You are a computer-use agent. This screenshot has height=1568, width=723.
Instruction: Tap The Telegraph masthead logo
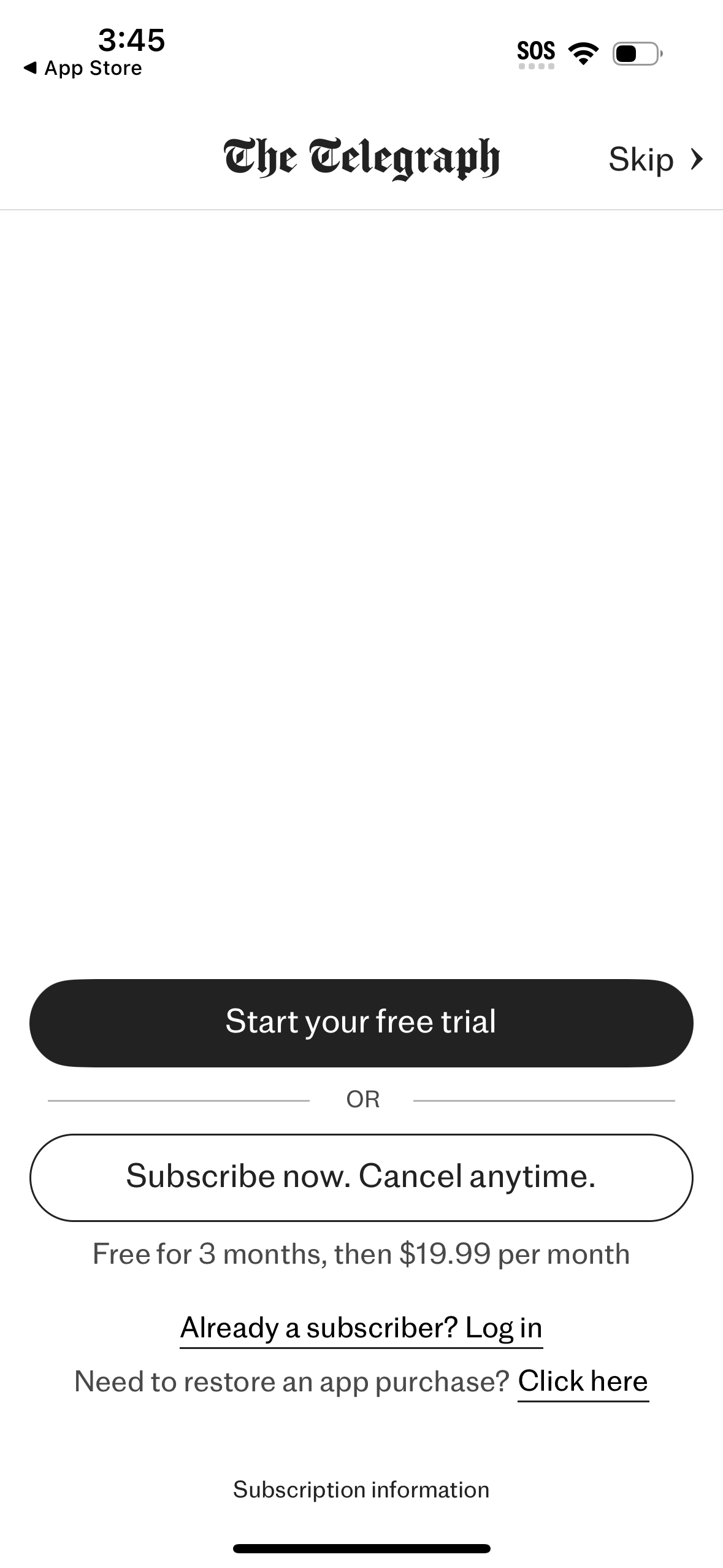(x=361, y=158)
